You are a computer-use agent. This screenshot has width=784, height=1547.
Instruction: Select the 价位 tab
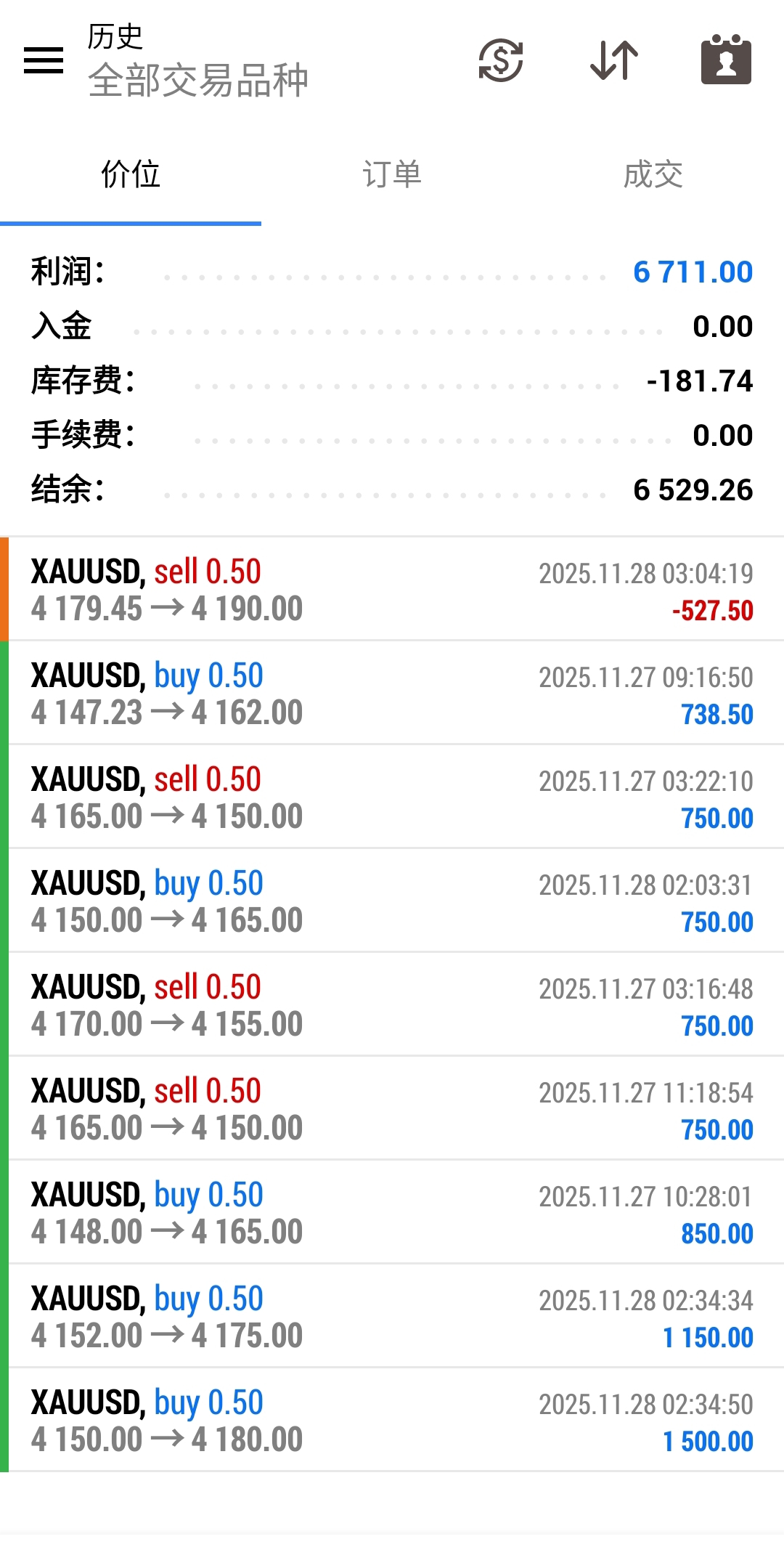pos(131,175)
